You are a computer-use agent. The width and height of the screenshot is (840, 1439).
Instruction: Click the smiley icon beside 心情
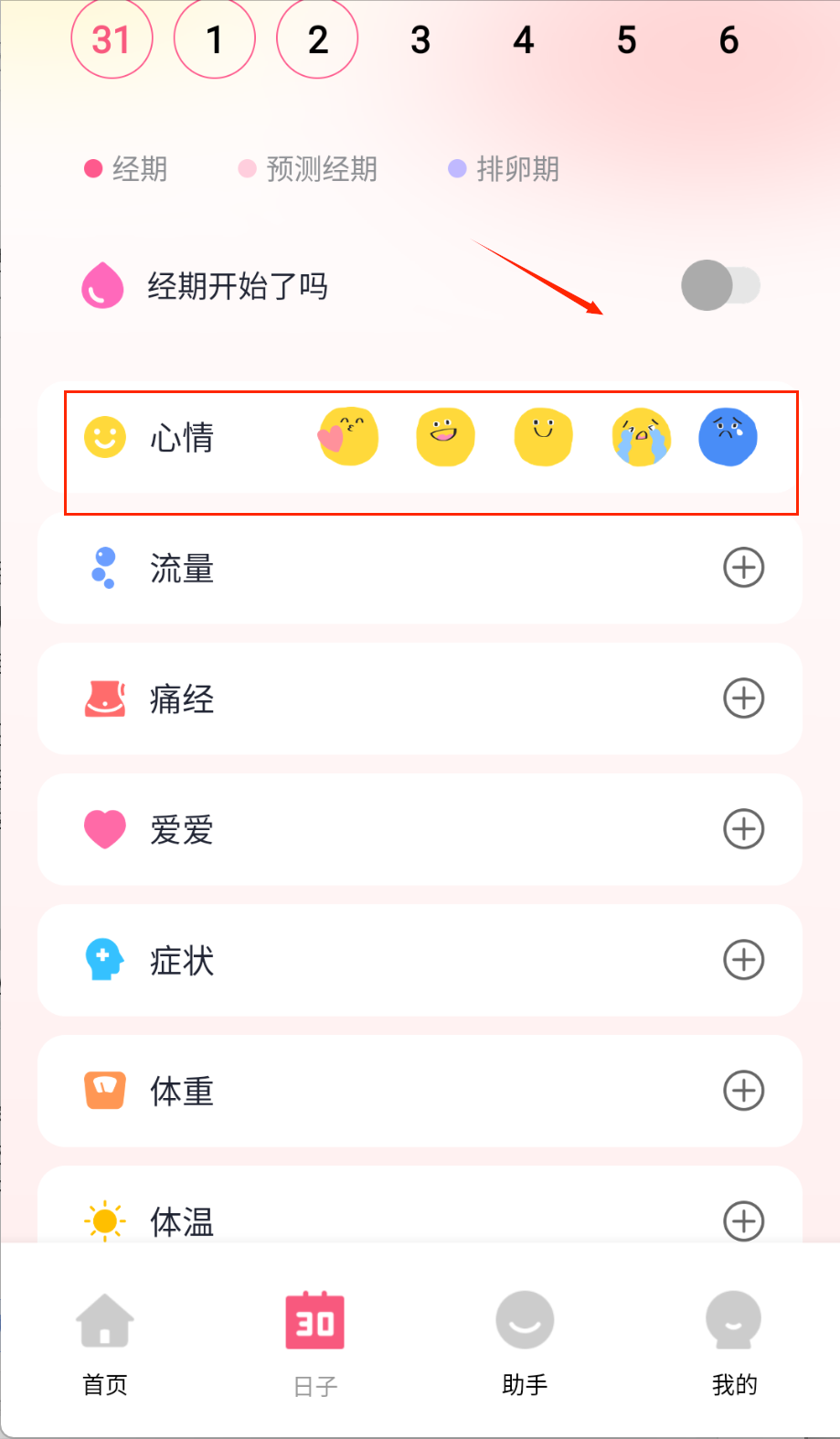(104, 438)
